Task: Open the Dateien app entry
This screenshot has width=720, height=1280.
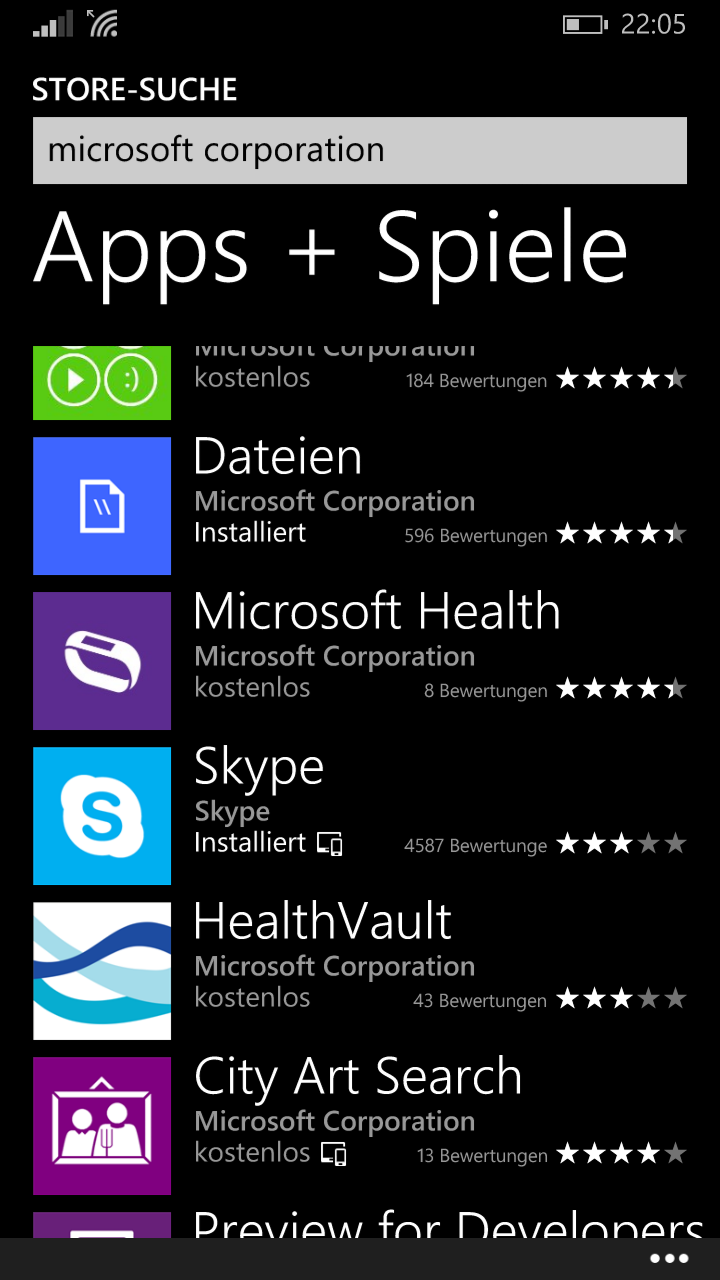Action: (x=360, y=506)
